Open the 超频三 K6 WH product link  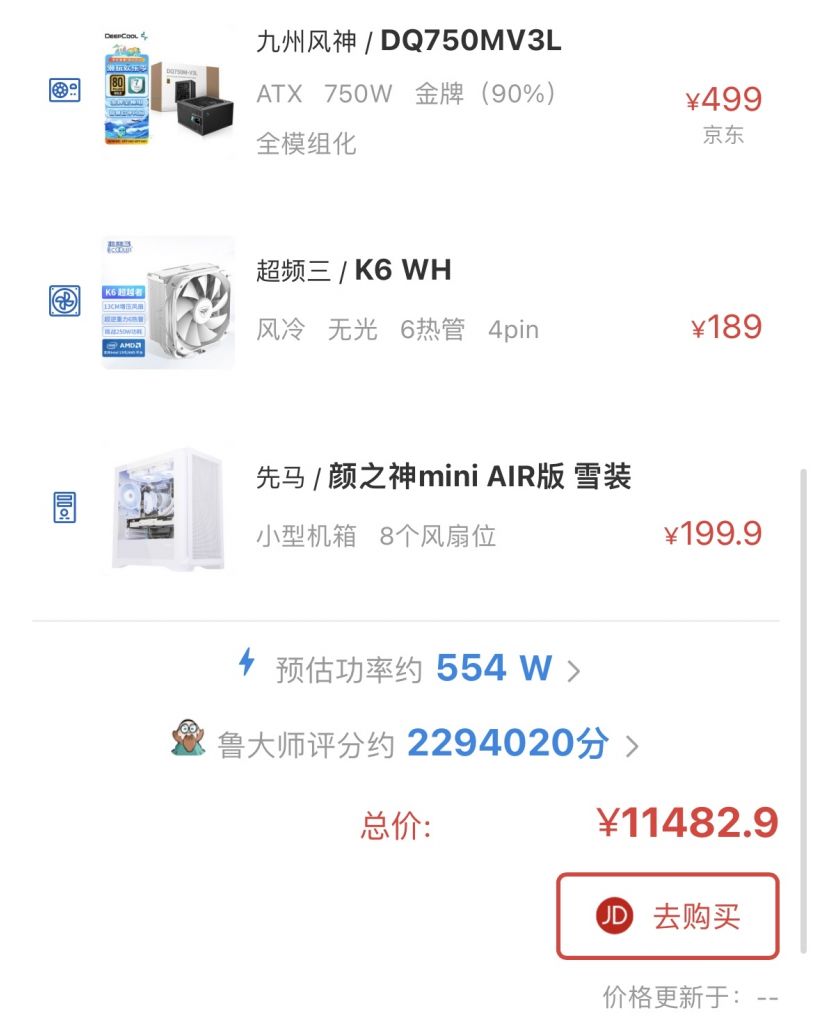point(355,270)
